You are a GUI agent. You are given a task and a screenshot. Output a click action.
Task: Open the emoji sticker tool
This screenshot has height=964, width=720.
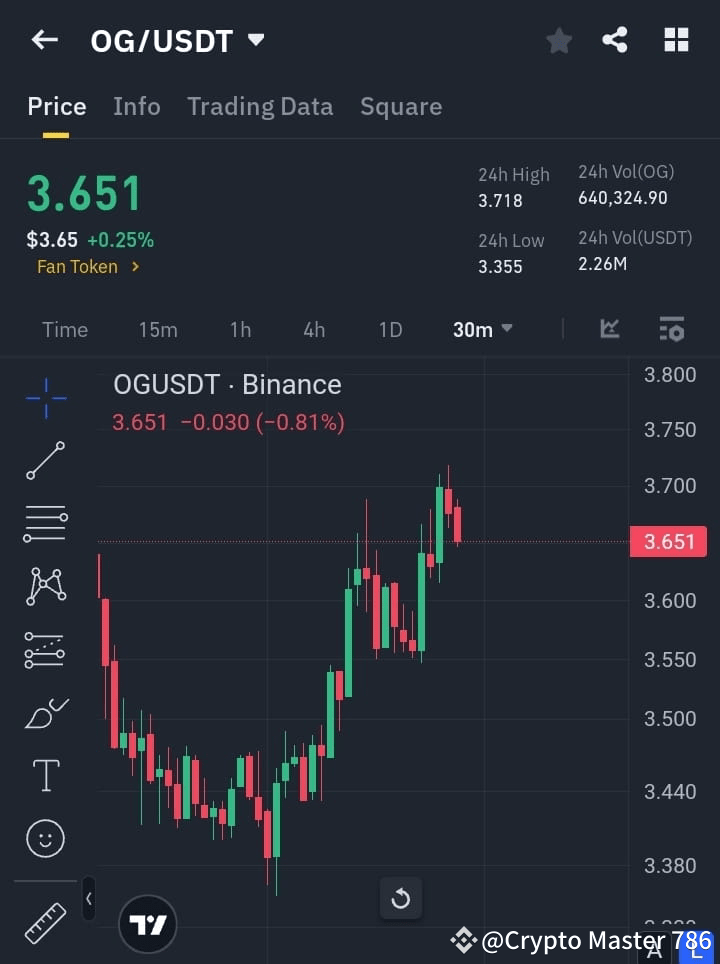(x=45, y=839)
